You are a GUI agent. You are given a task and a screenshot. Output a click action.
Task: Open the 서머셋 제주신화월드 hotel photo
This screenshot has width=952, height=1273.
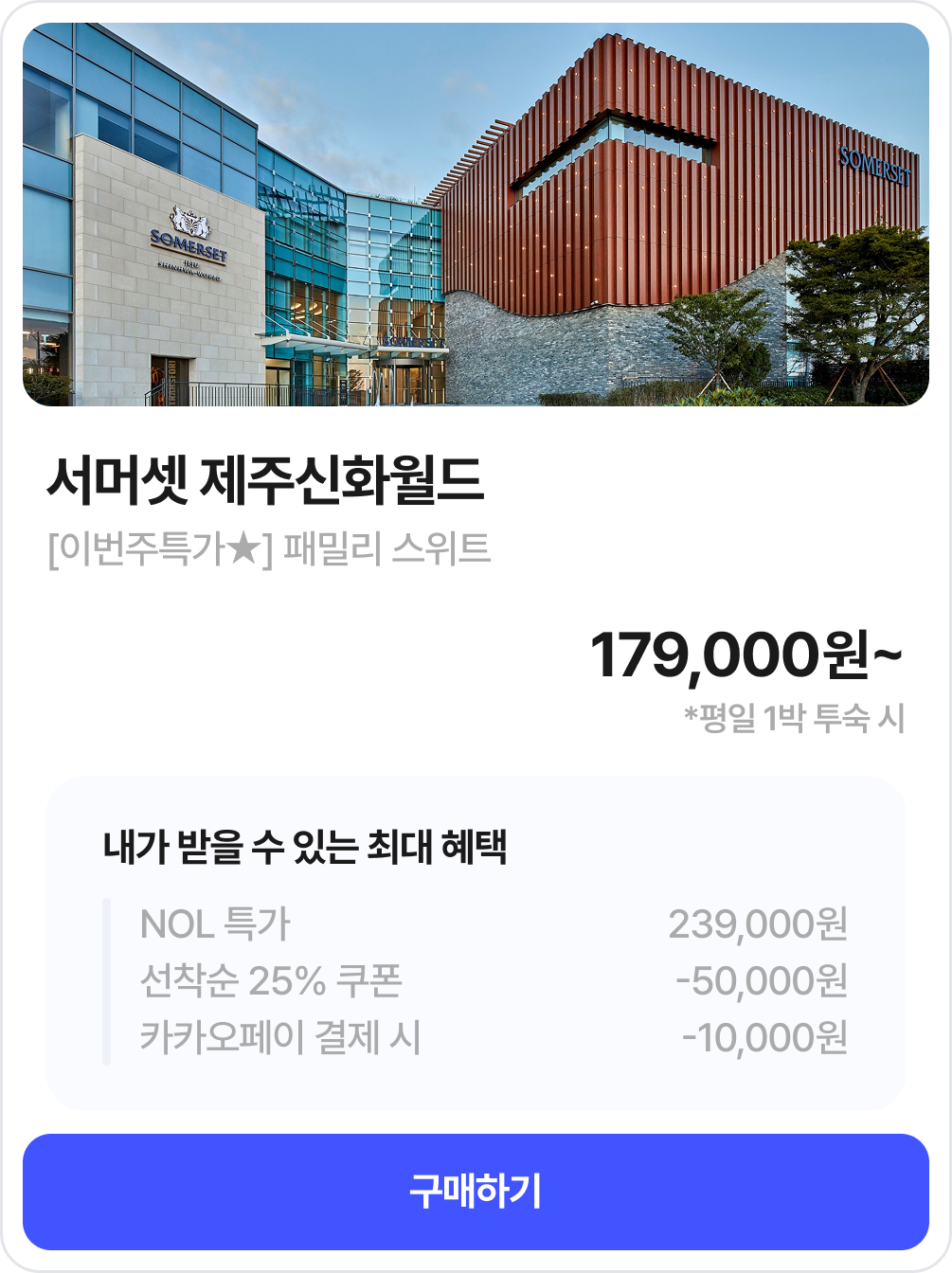tap(476, 215)
